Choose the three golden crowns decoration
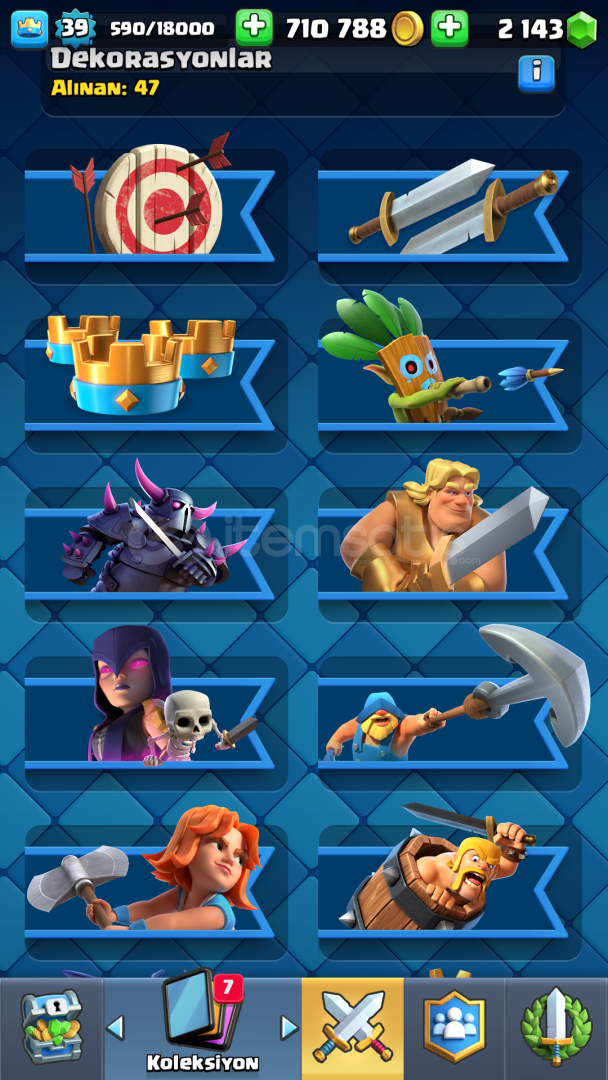Image resolution: width=608 pixels, height=1080 pixels. [x=156, y=385]
